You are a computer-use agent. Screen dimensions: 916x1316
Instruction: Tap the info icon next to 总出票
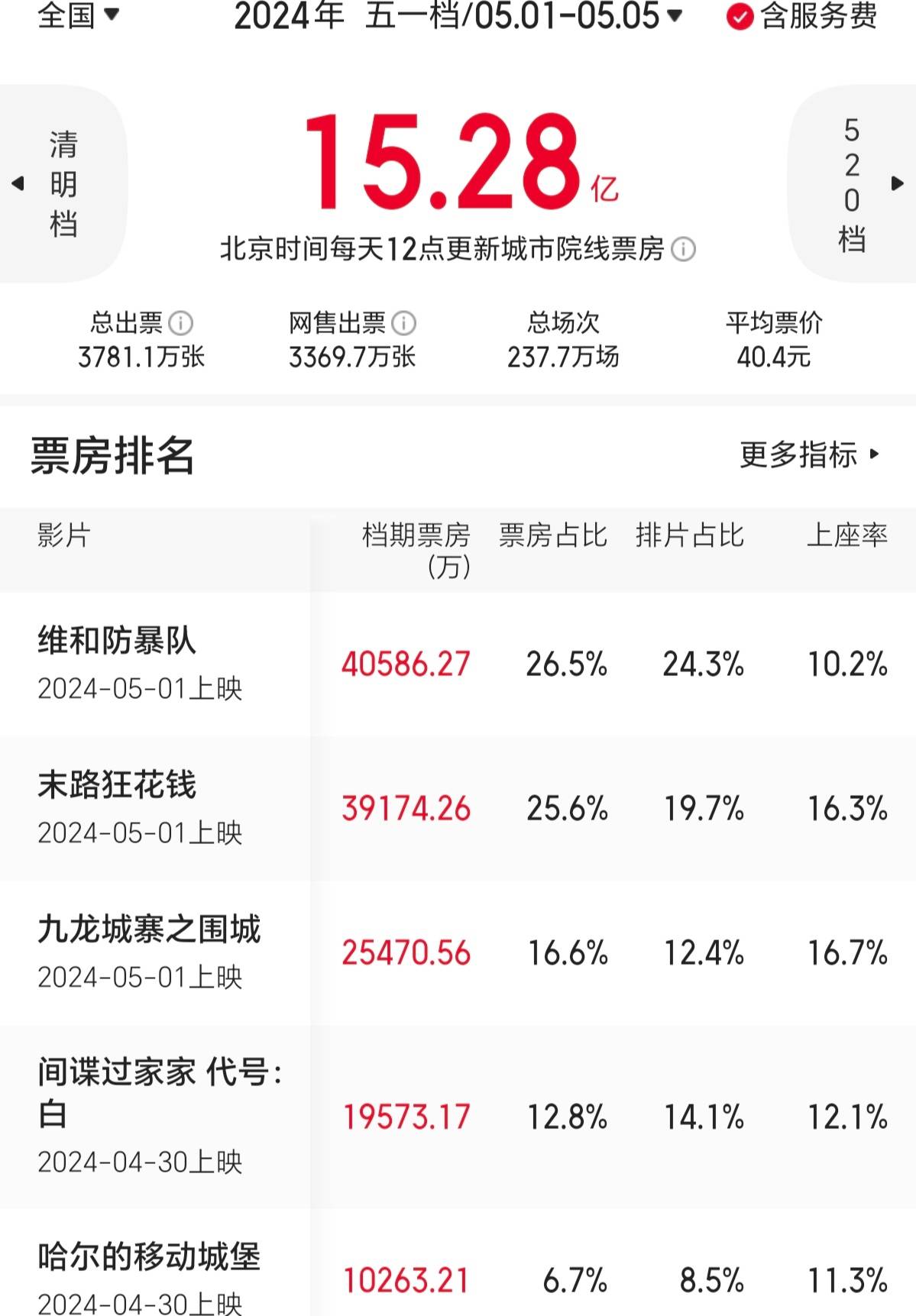181,324
